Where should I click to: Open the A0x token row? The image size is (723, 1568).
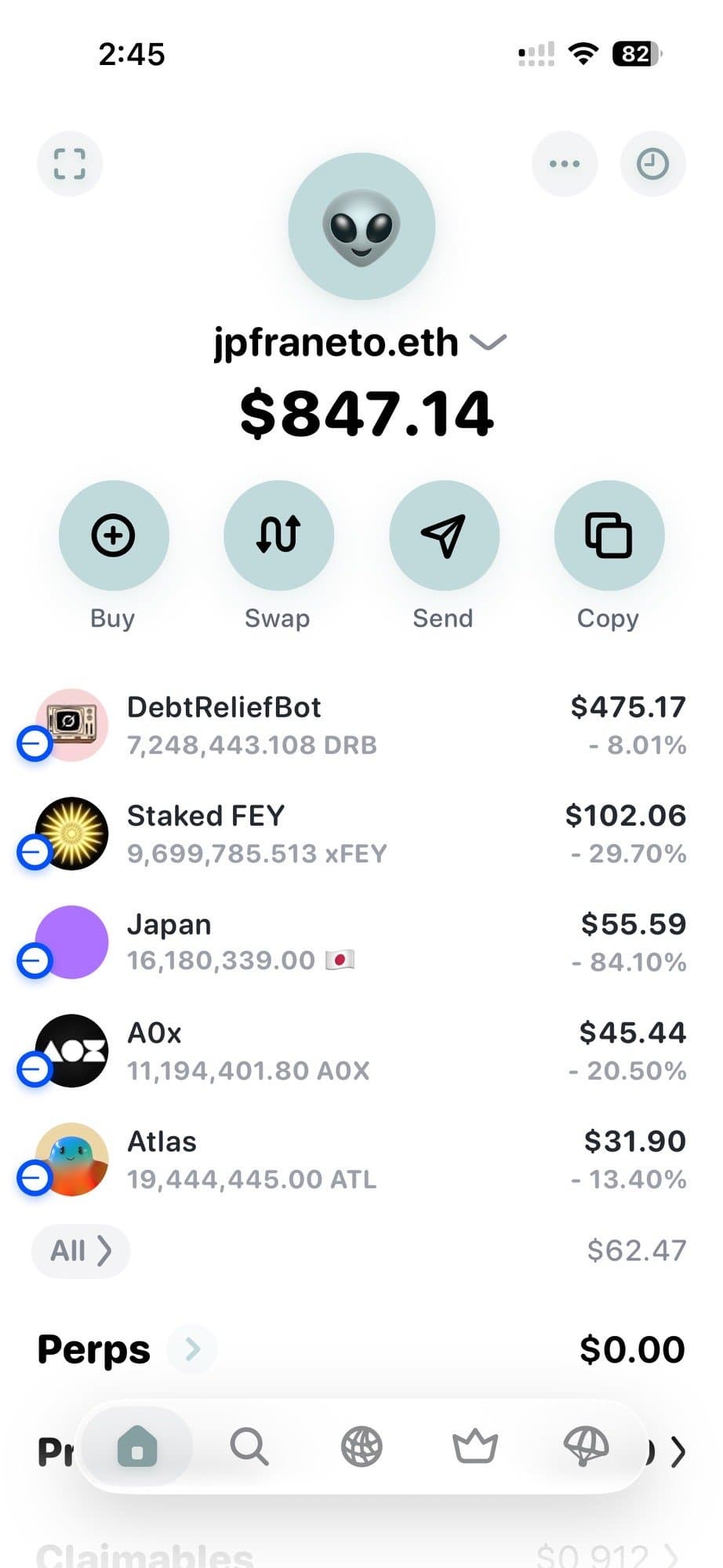coord(361,1051)
